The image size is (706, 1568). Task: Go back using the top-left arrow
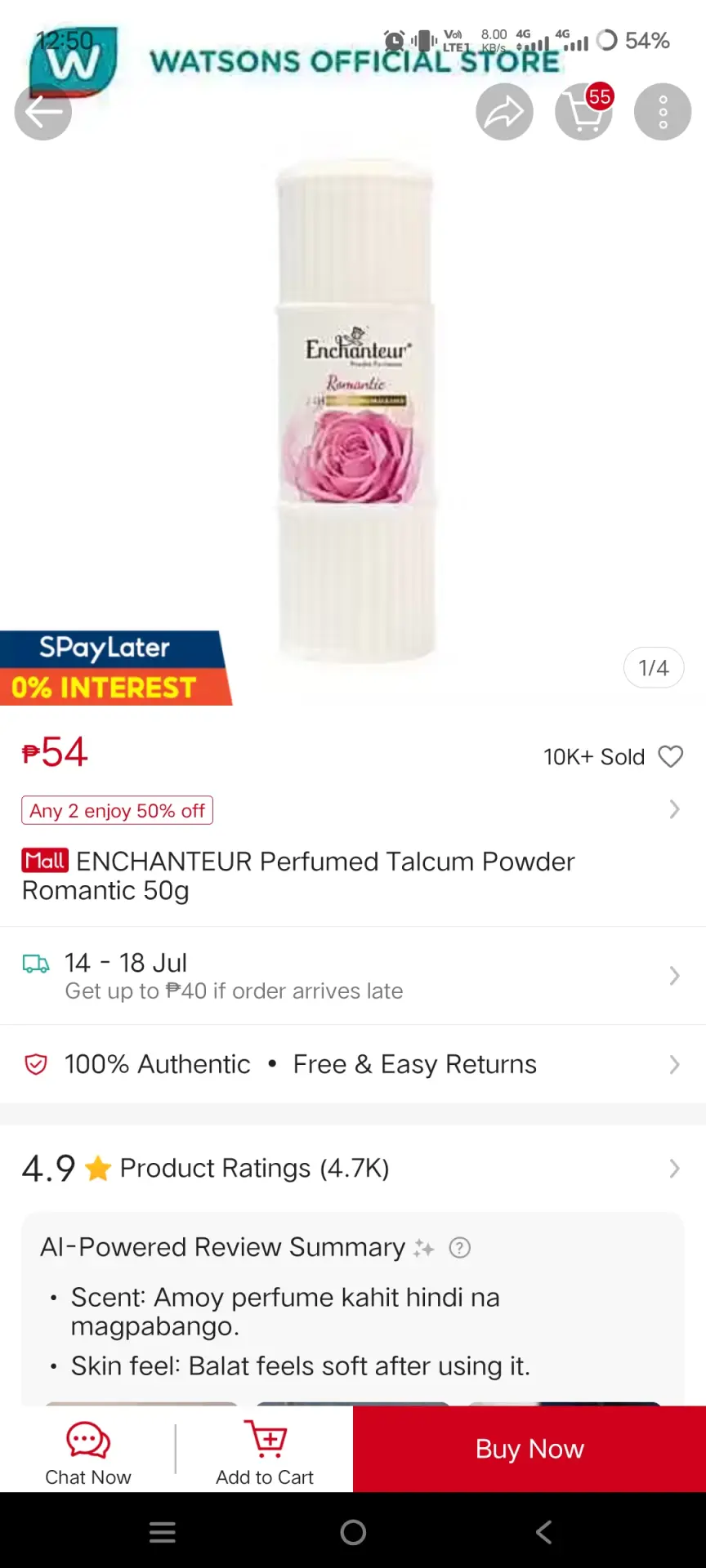click(x=42, y=112)
